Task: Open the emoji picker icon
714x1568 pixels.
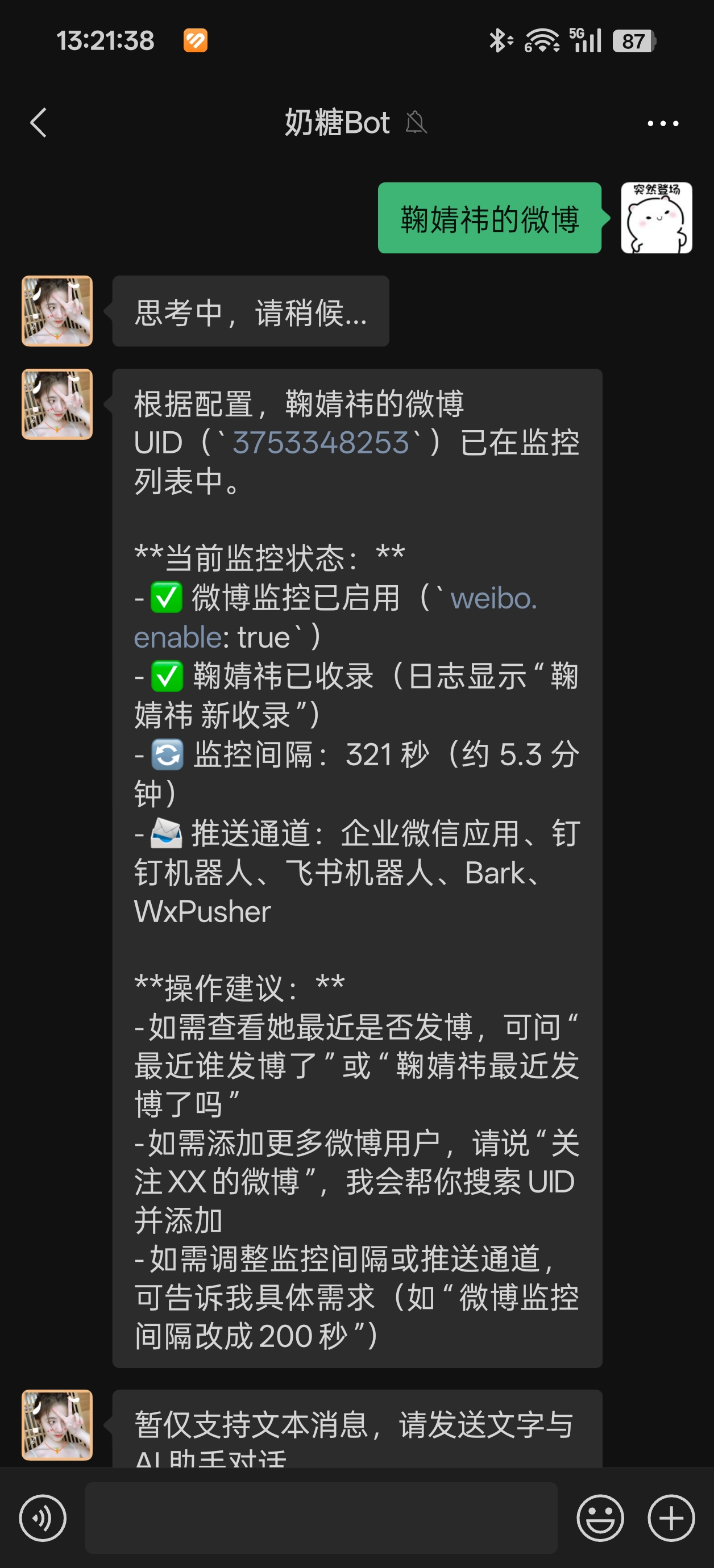Action: coord(600,1518)
